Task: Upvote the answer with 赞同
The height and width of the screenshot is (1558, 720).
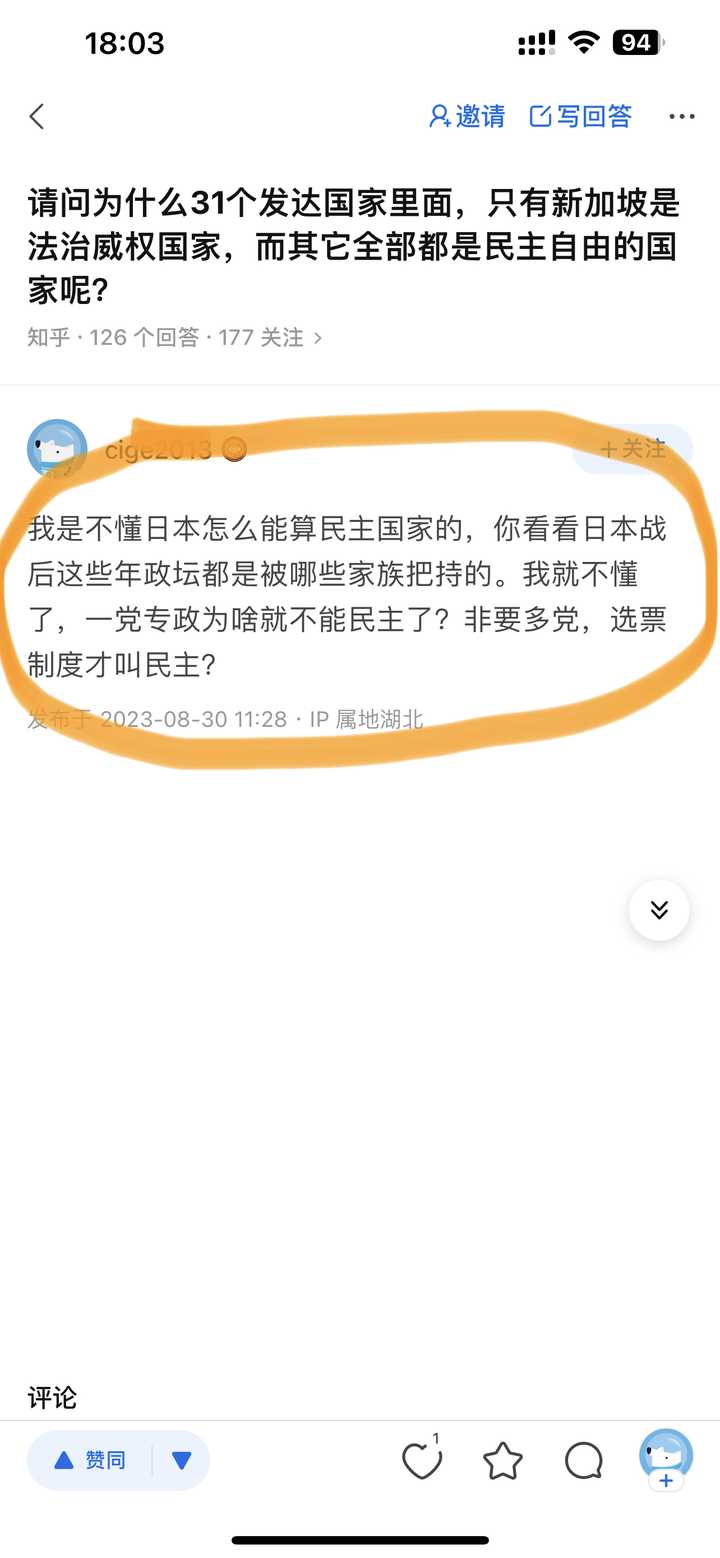Action: coord(90,1460)
